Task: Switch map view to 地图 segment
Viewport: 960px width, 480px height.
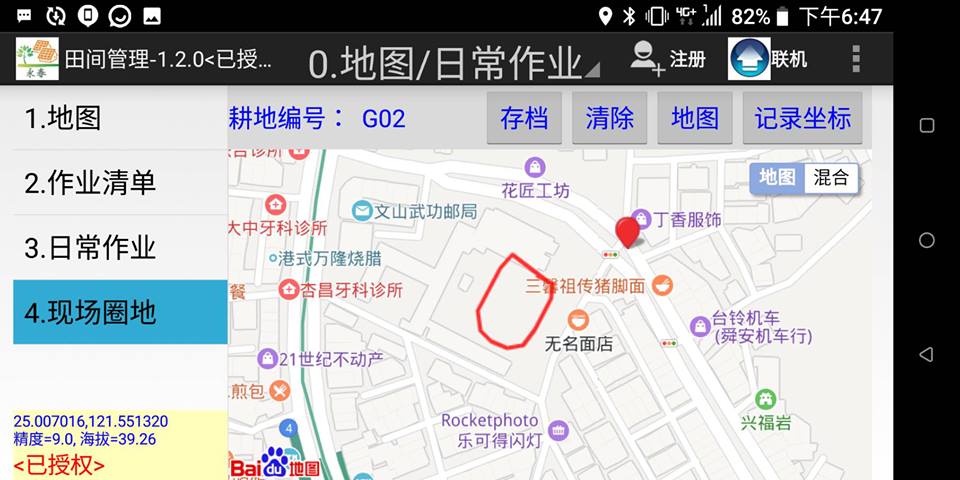Action: (778, 178)
